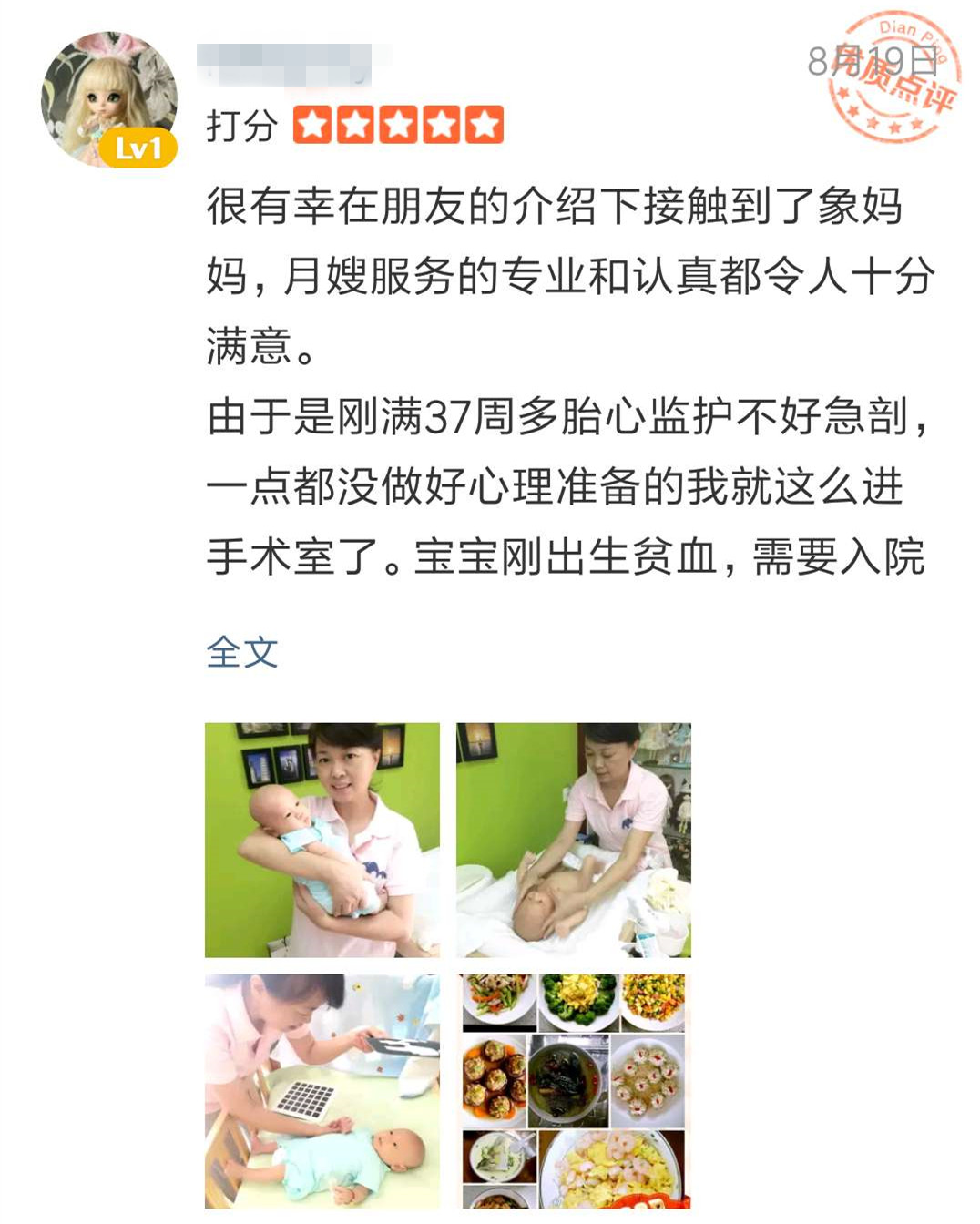This screenshot has width=980, height=1224.
Task: Expand the review with 全文 link
Action: pos(241,652)
